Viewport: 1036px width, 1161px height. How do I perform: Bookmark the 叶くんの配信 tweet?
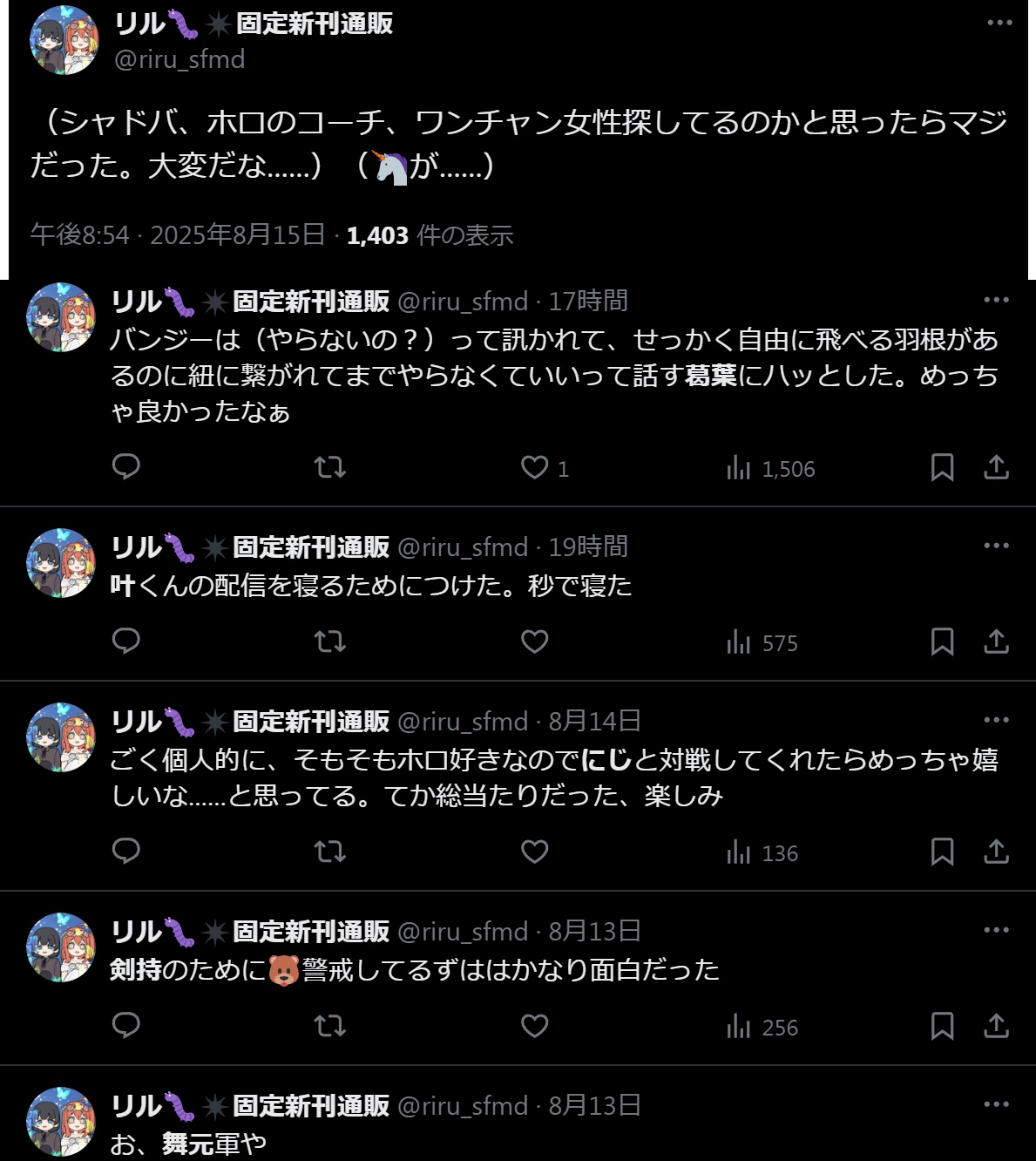pos(942,642)
